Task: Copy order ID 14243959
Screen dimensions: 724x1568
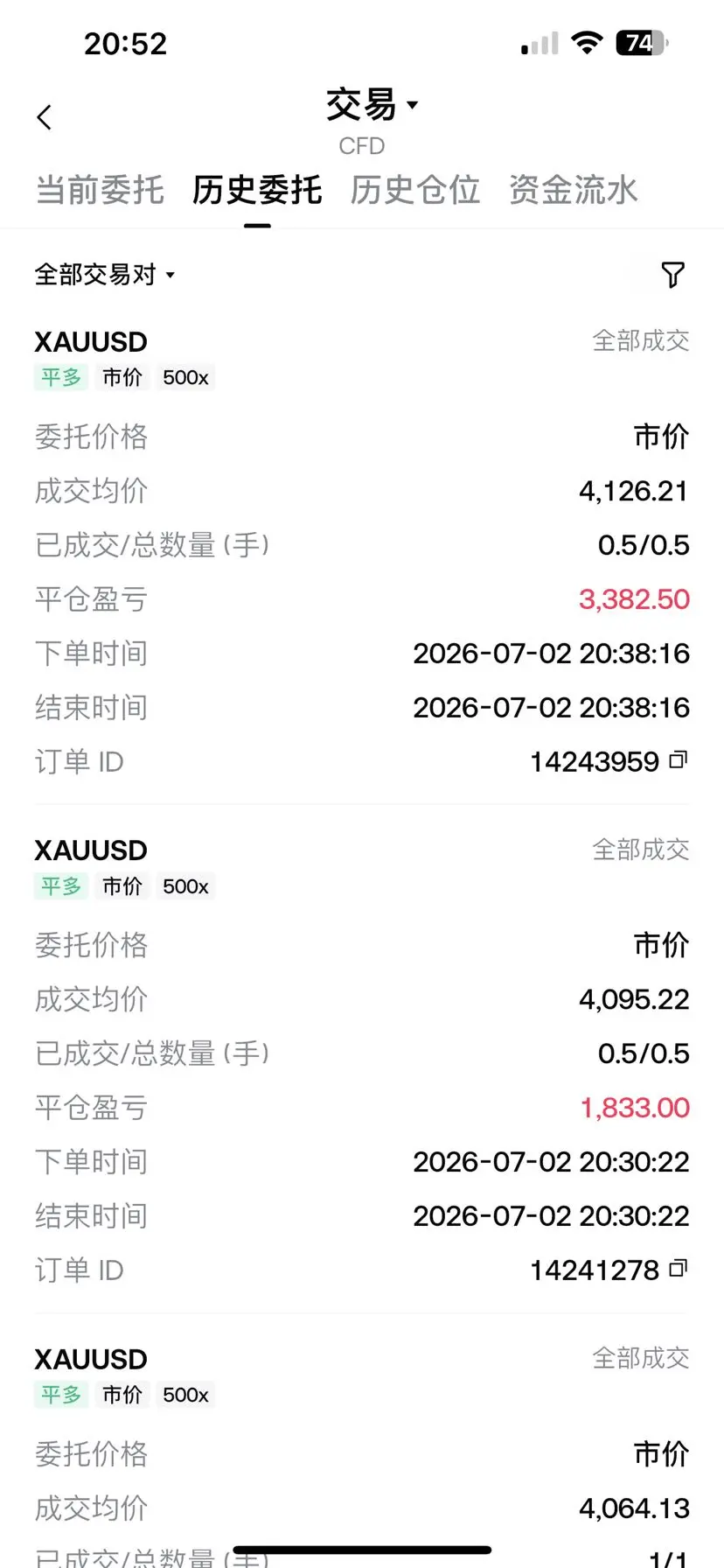Action: tap(679, 760)
